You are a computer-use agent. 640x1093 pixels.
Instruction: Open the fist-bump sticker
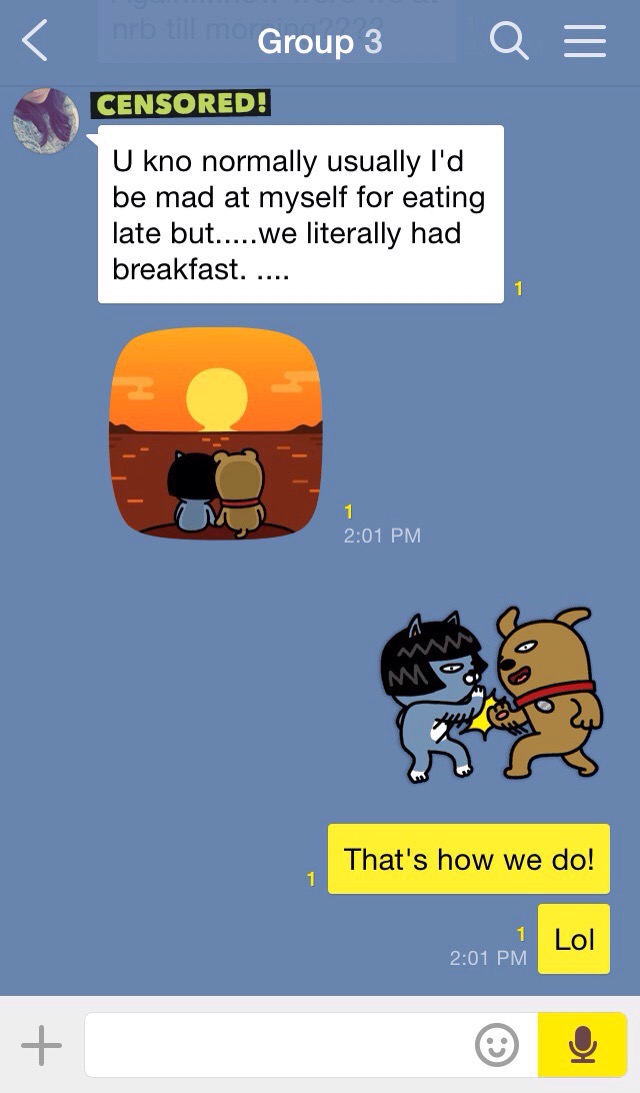[490, 694]
